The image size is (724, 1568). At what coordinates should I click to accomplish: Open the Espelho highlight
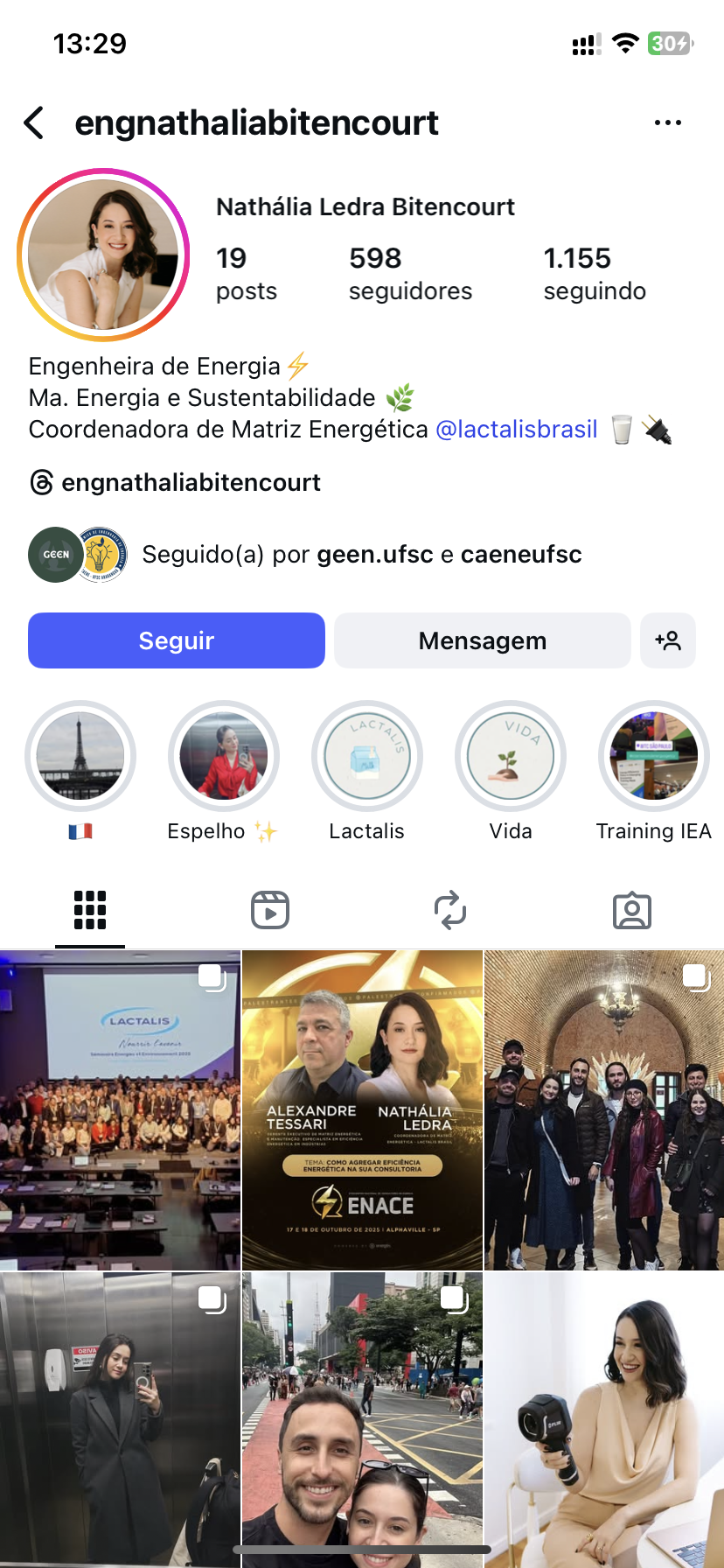tap(224, 756)
